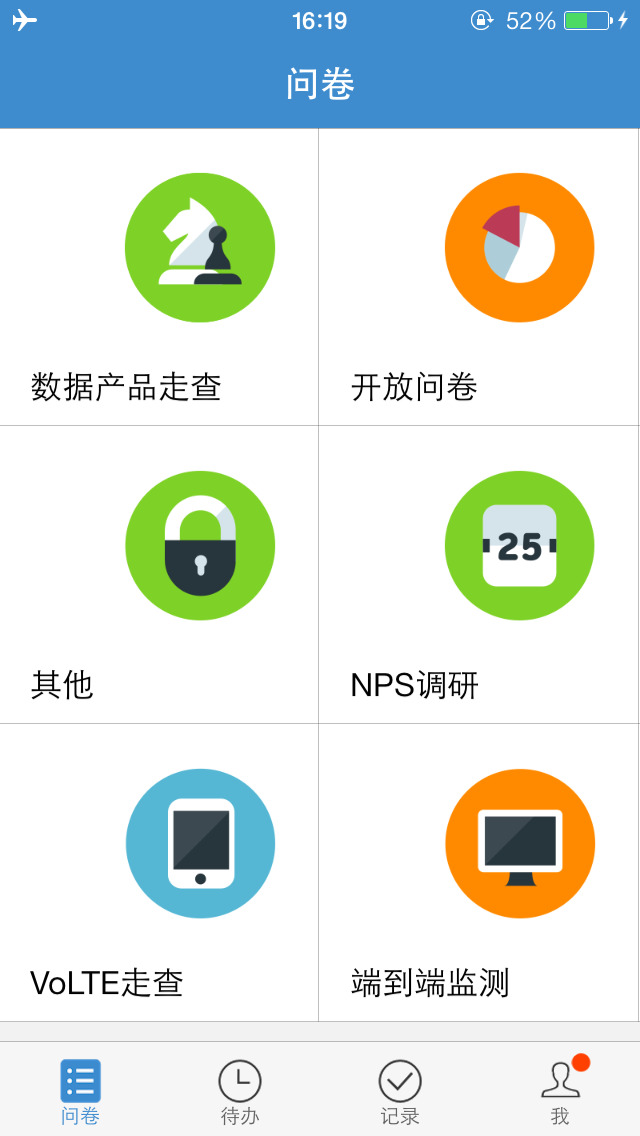
Task: Go to the 我 profile tab
Action: coord(560,1091)
